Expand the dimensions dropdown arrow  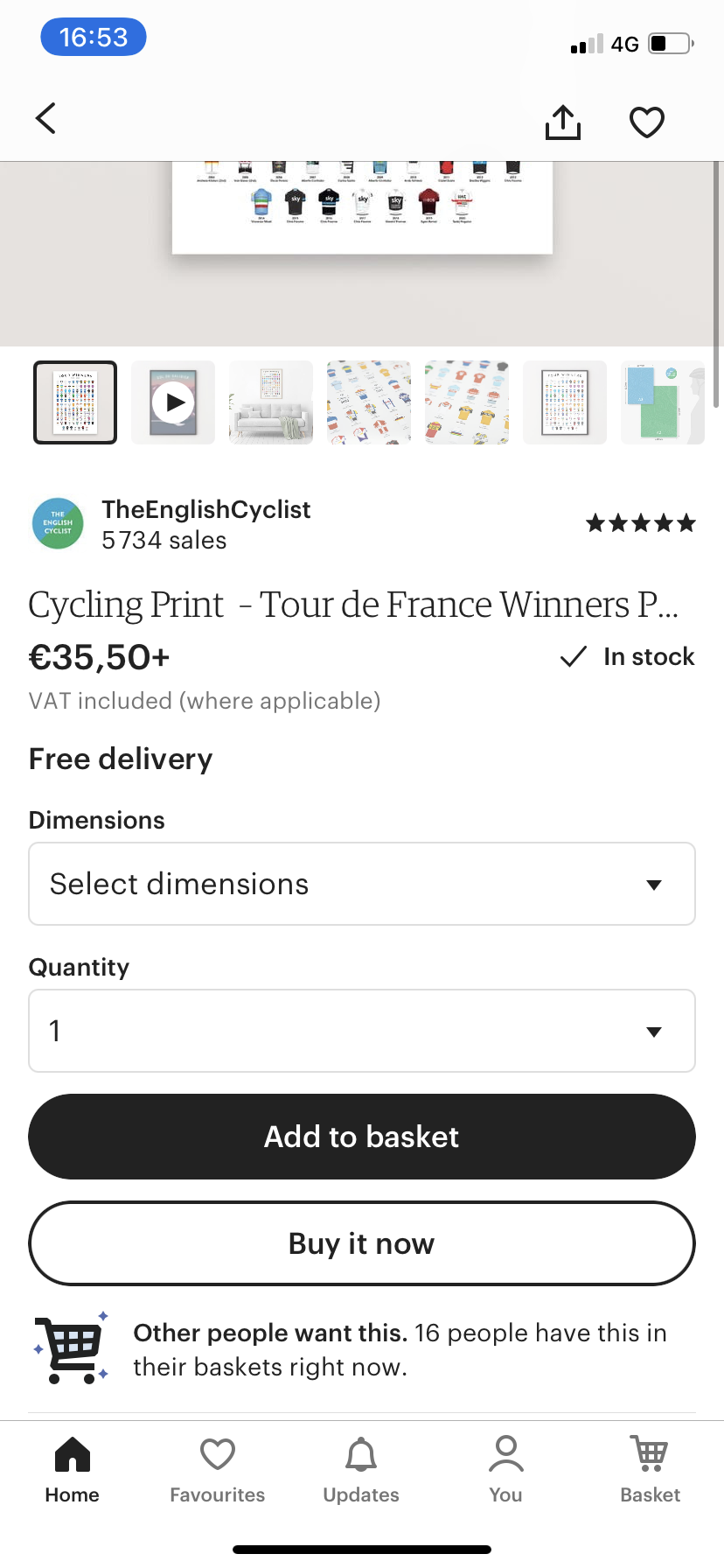point(654,884)
